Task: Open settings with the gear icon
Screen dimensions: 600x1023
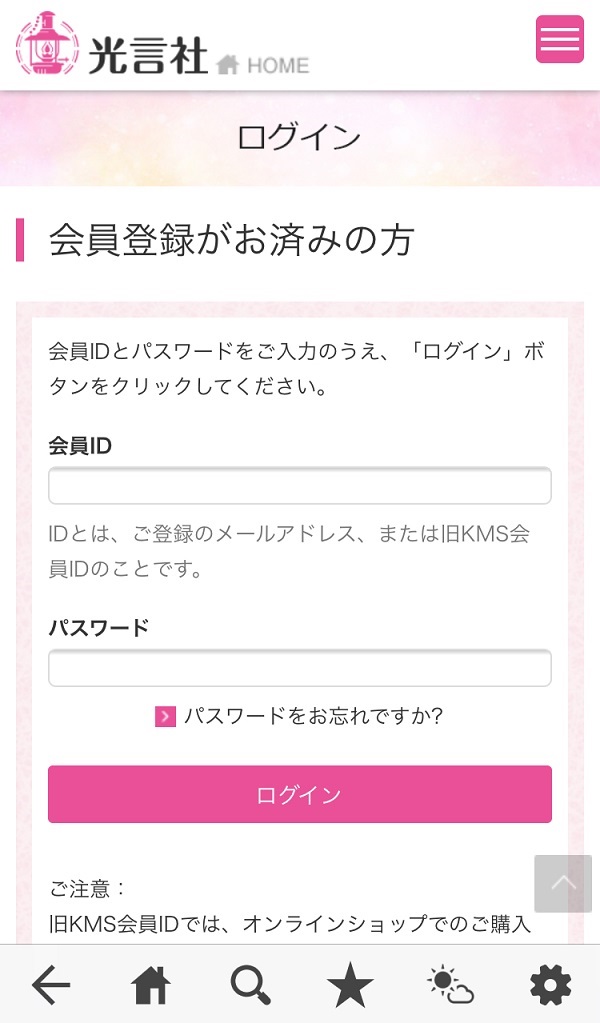Action: coord(550,985)
